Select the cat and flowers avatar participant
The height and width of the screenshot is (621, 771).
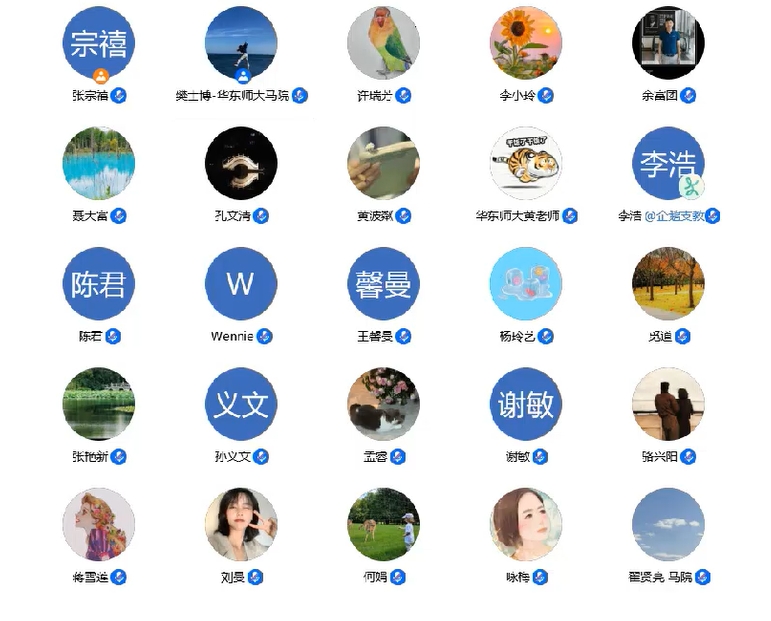pyautogui.click(x=383, y=404)
